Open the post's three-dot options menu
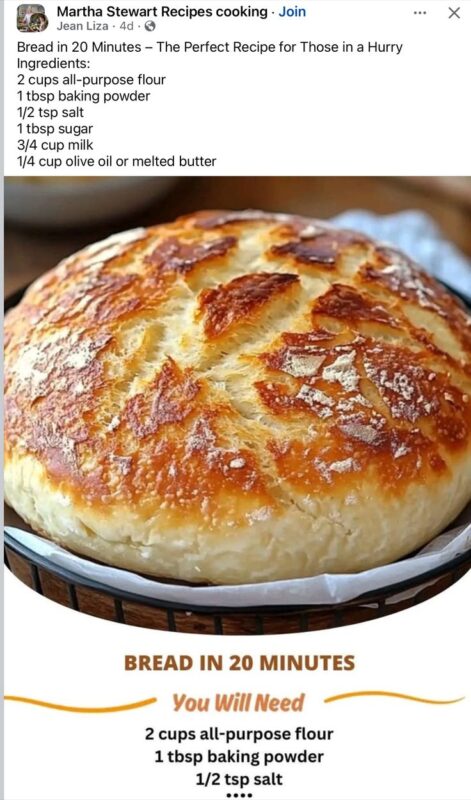 pyautogui.click(x=419, y=13)
